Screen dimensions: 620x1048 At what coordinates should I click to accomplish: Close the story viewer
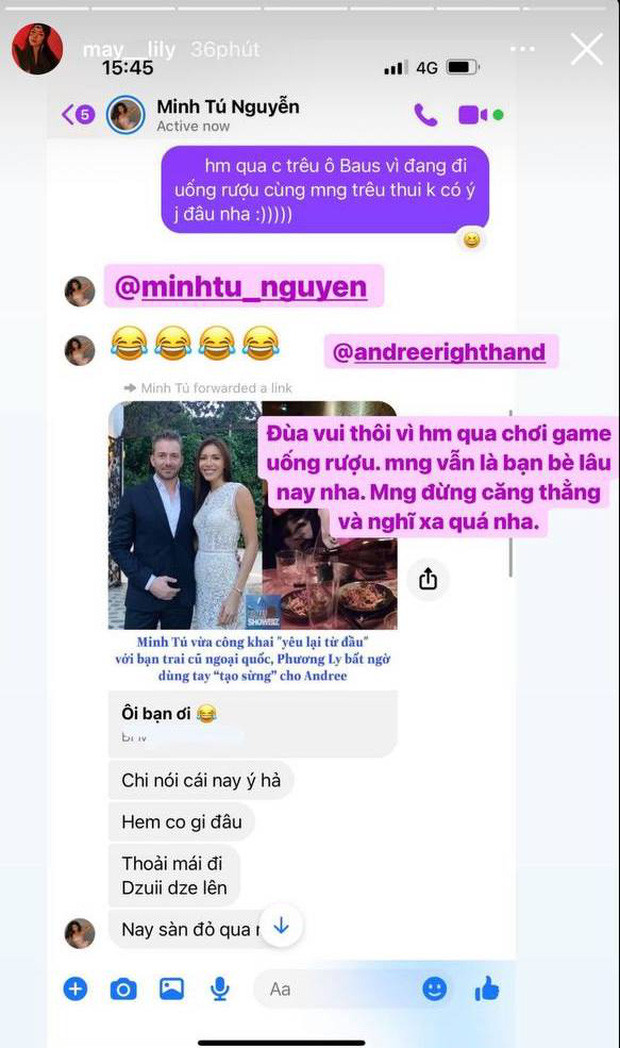pyautogui.click(x=585, y=48)
